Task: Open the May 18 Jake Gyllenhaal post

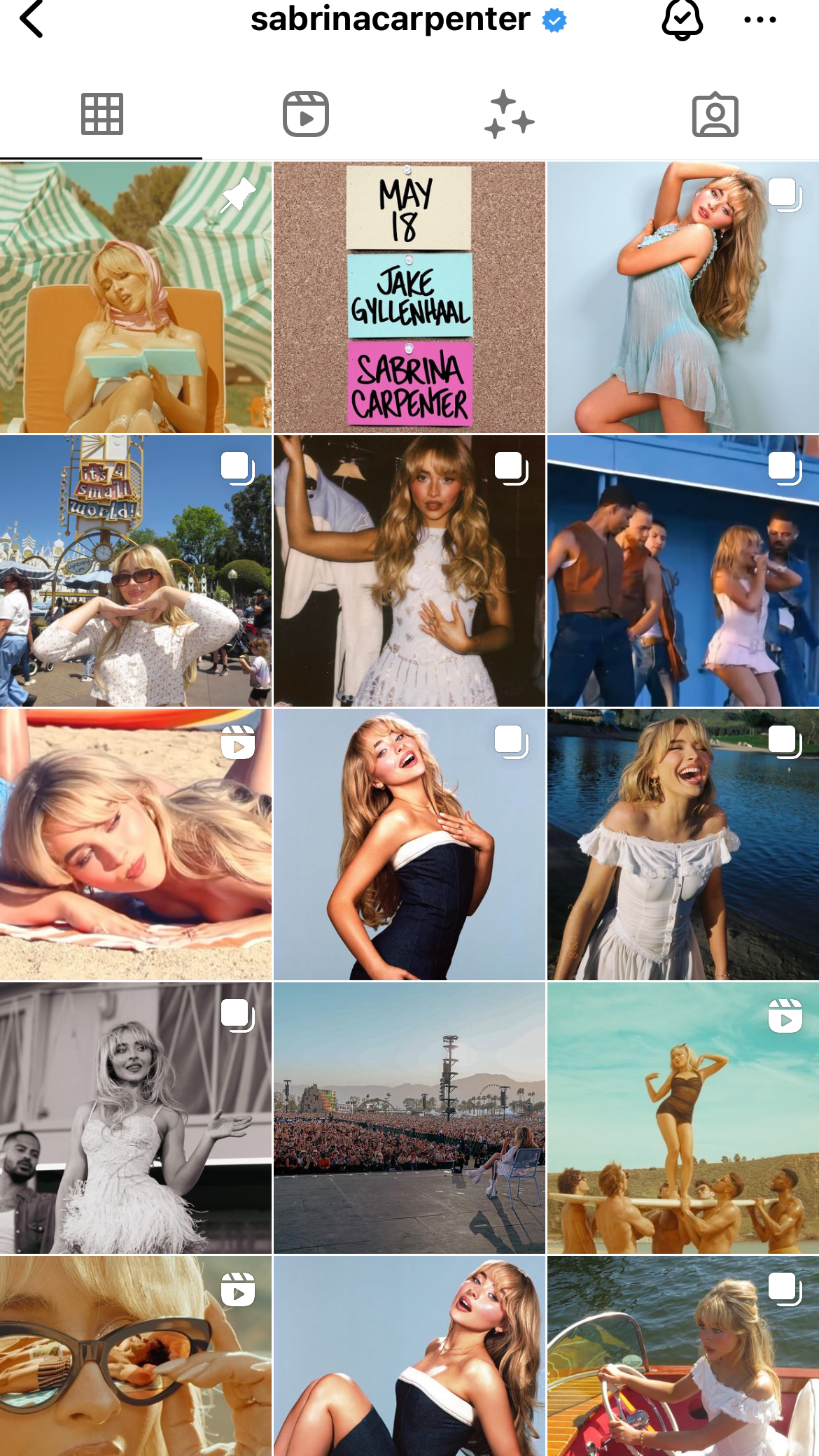Action: point(409,297)
